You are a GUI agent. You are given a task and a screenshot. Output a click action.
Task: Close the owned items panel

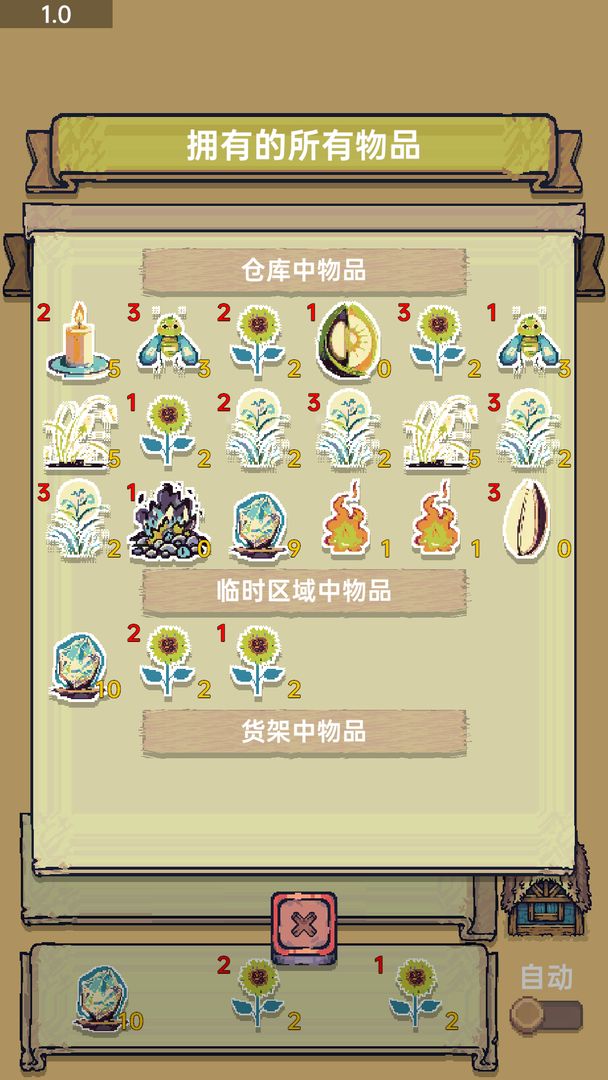click(304, 927)
